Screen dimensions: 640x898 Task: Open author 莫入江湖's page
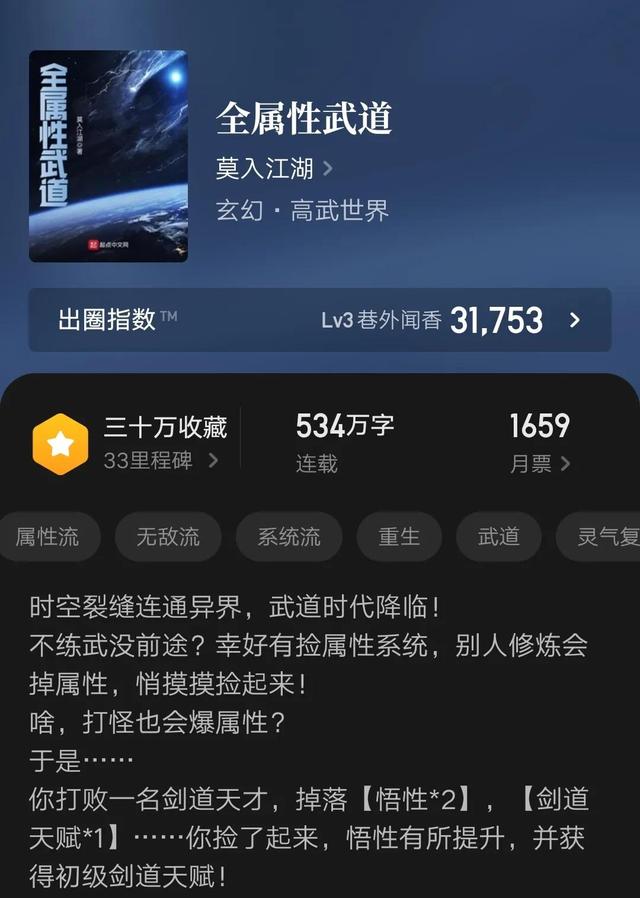click(273, 168)
